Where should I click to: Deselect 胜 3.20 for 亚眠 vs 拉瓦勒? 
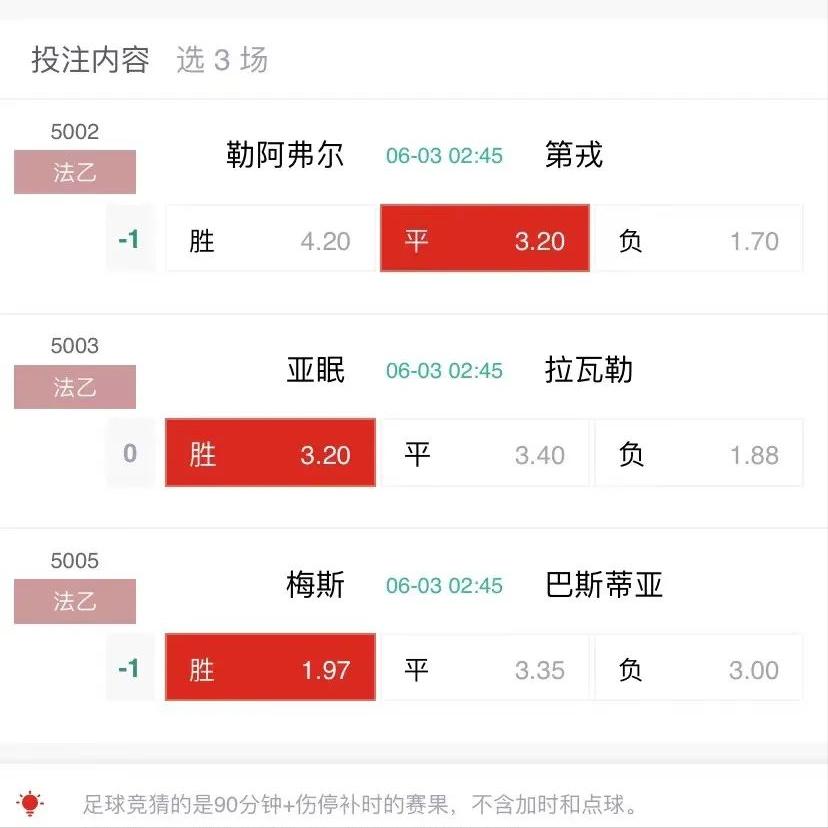click(270, 454)
